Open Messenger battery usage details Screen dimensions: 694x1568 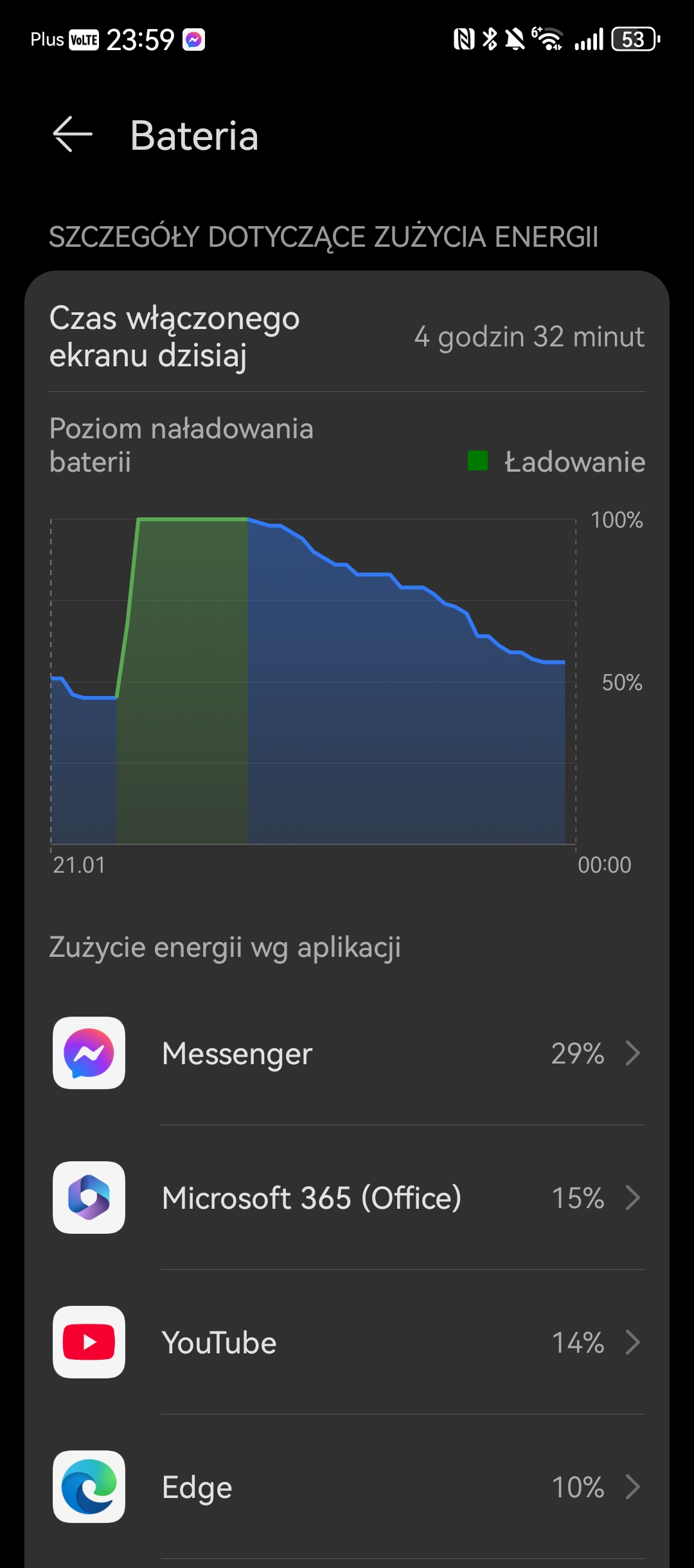pos(347,1053)
